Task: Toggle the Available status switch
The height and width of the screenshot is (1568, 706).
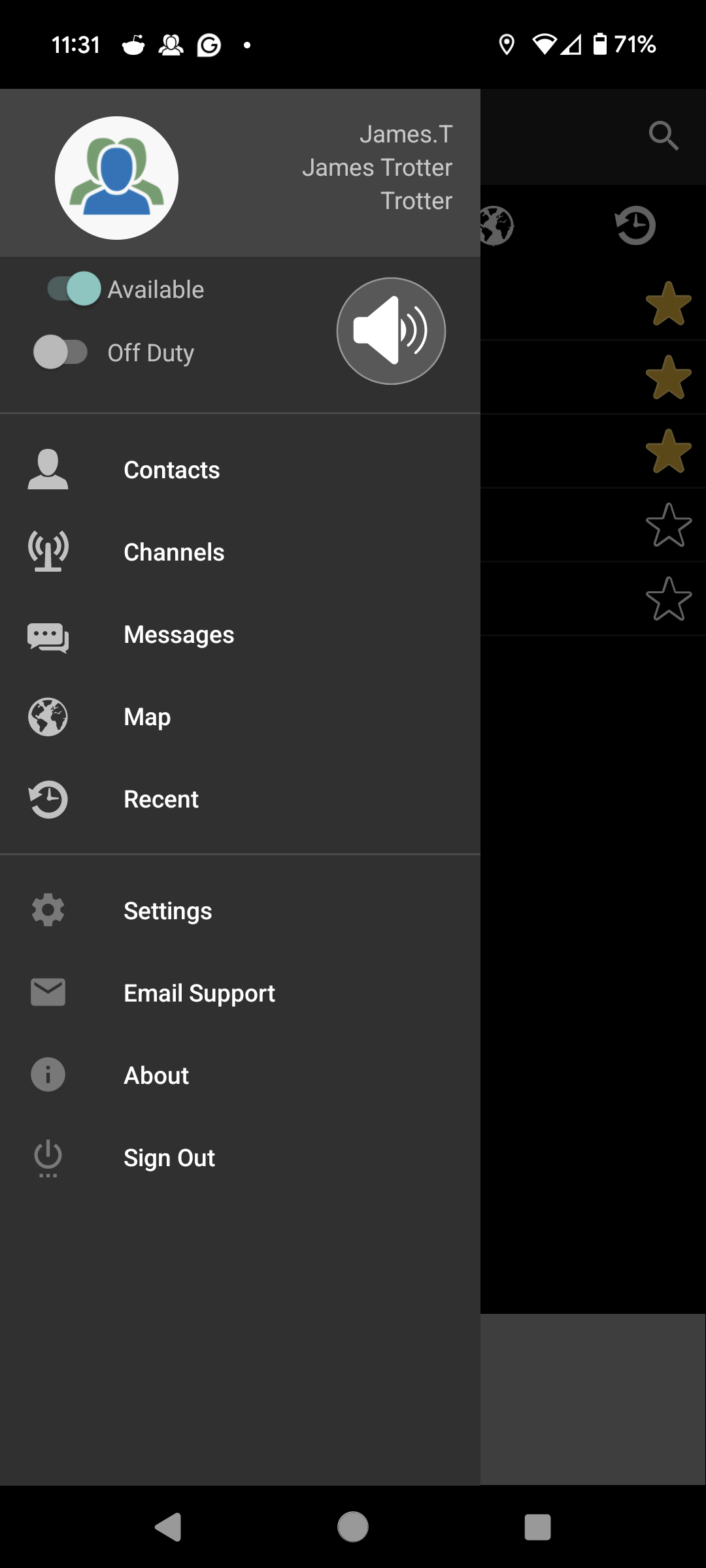Action: 74,289
